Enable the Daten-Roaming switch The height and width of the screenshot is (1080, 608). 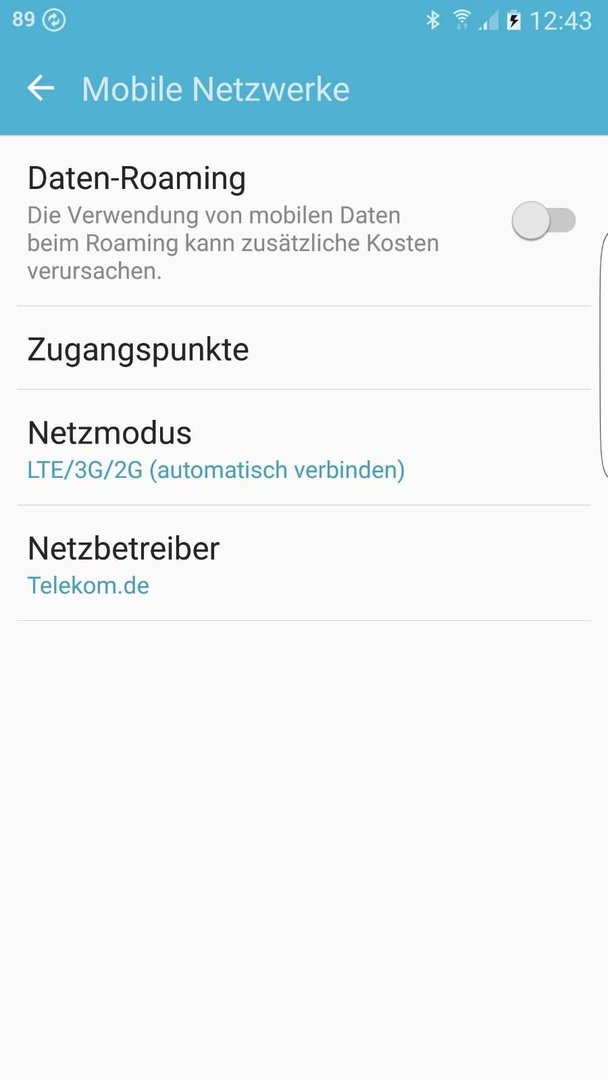point(544,221)
